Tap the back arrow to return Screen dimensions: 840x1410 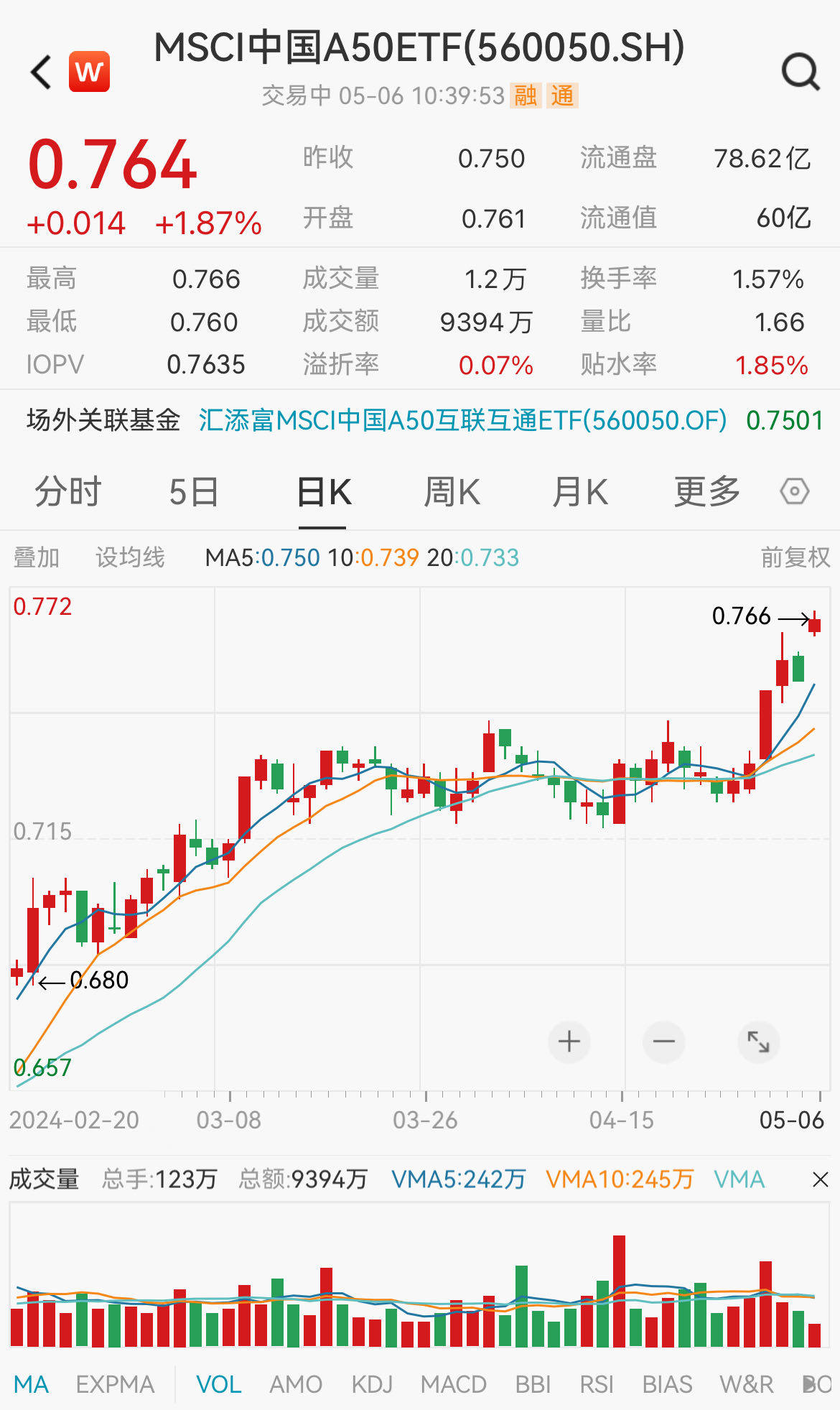pyautogui.click(x=39, y=71)
